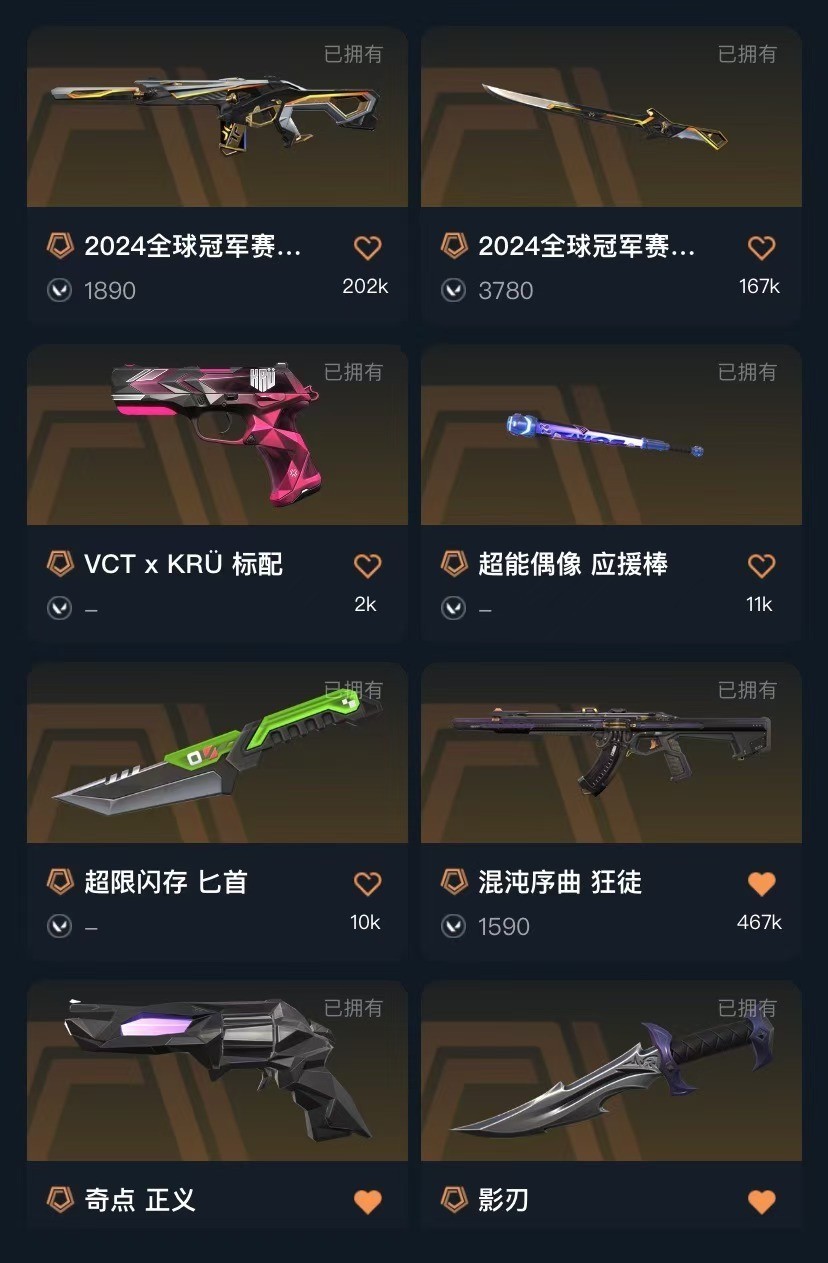Unfavorite the 影刃 skin
The image size is (828, 1263).
[x=761, y=1201]
